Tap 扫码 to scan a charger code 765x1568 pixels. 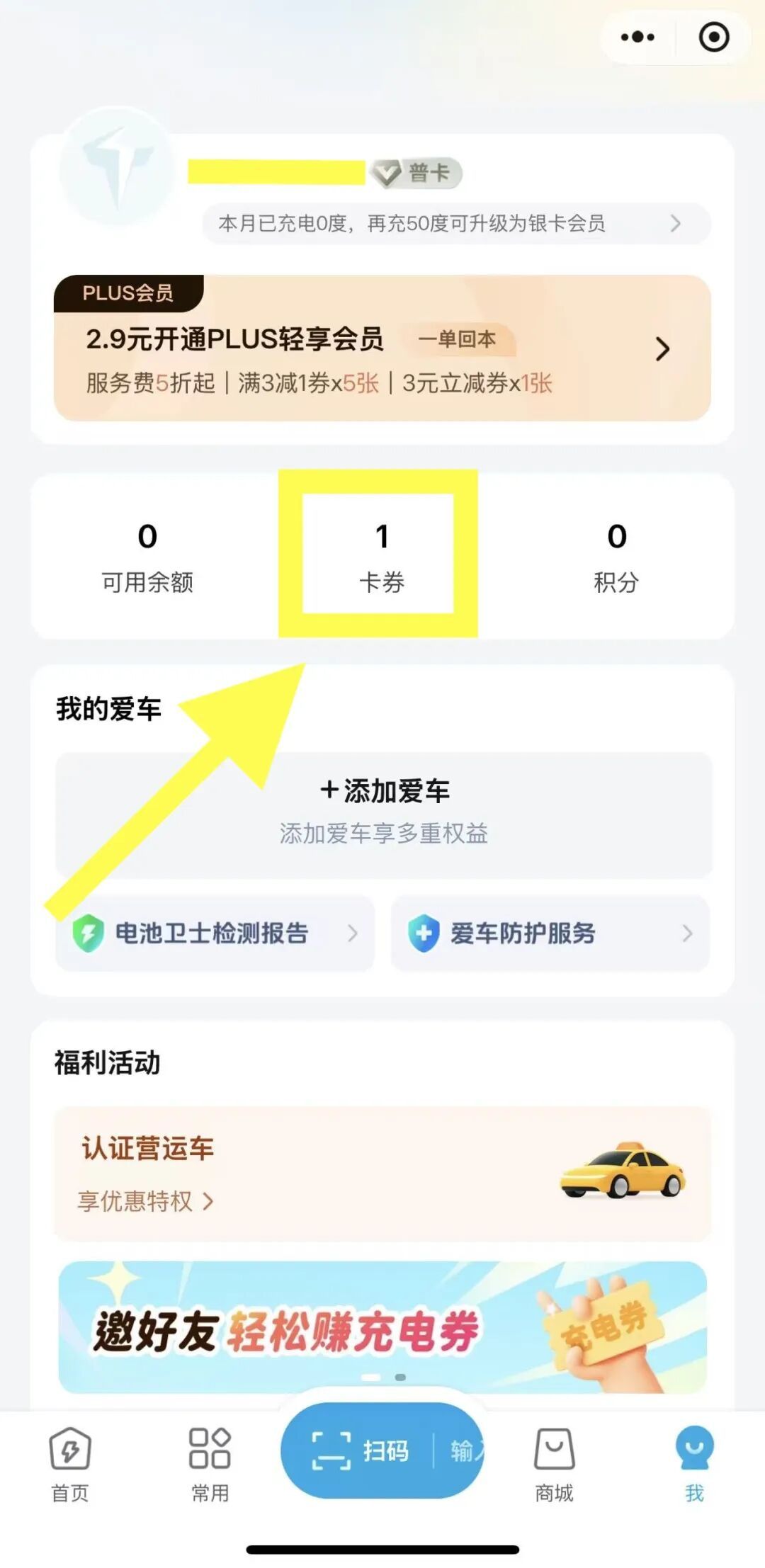click(361, 1451)
